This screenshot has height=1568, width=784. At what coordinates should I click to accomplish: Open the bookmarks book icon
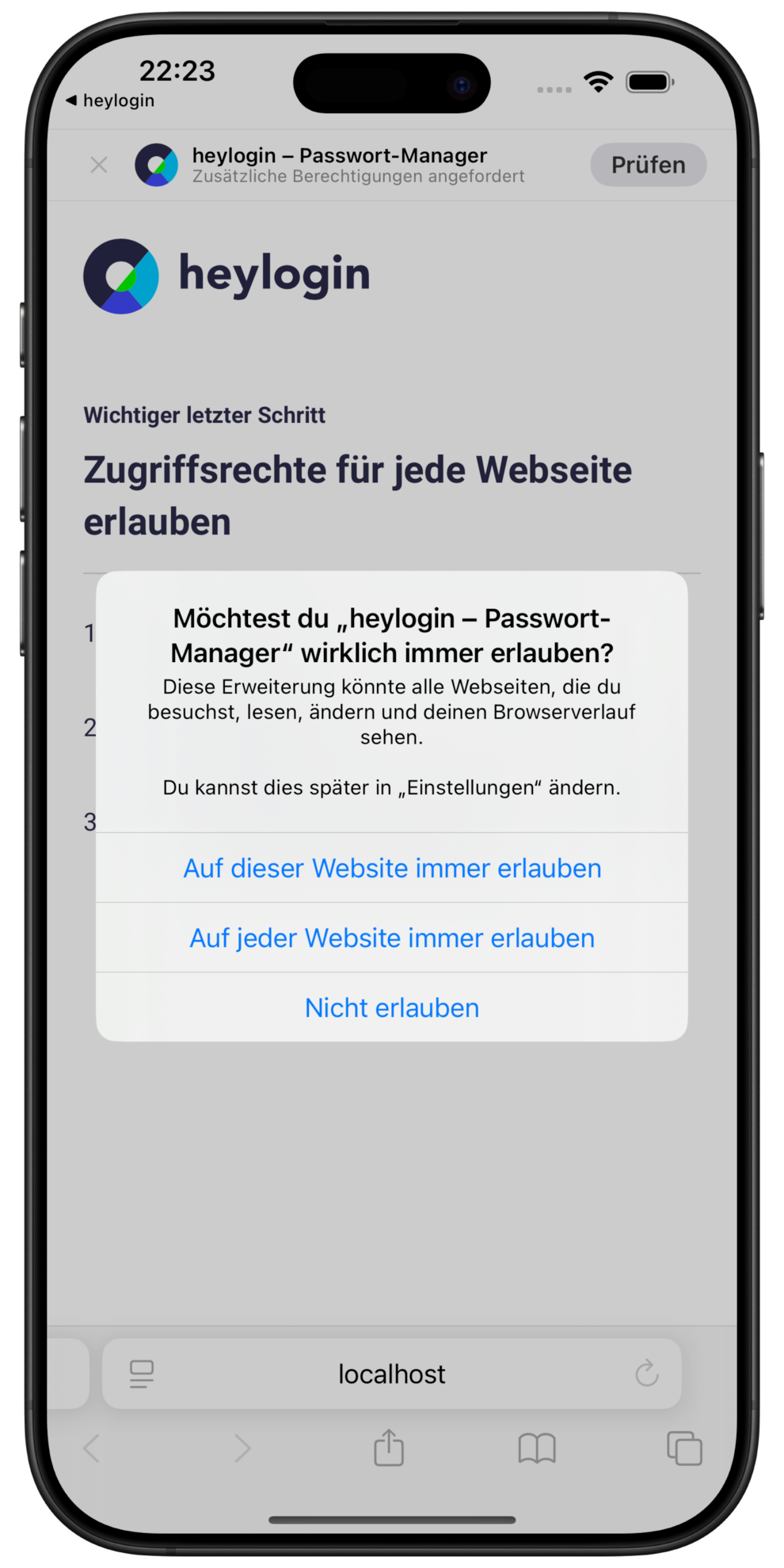click(537, 1448)
